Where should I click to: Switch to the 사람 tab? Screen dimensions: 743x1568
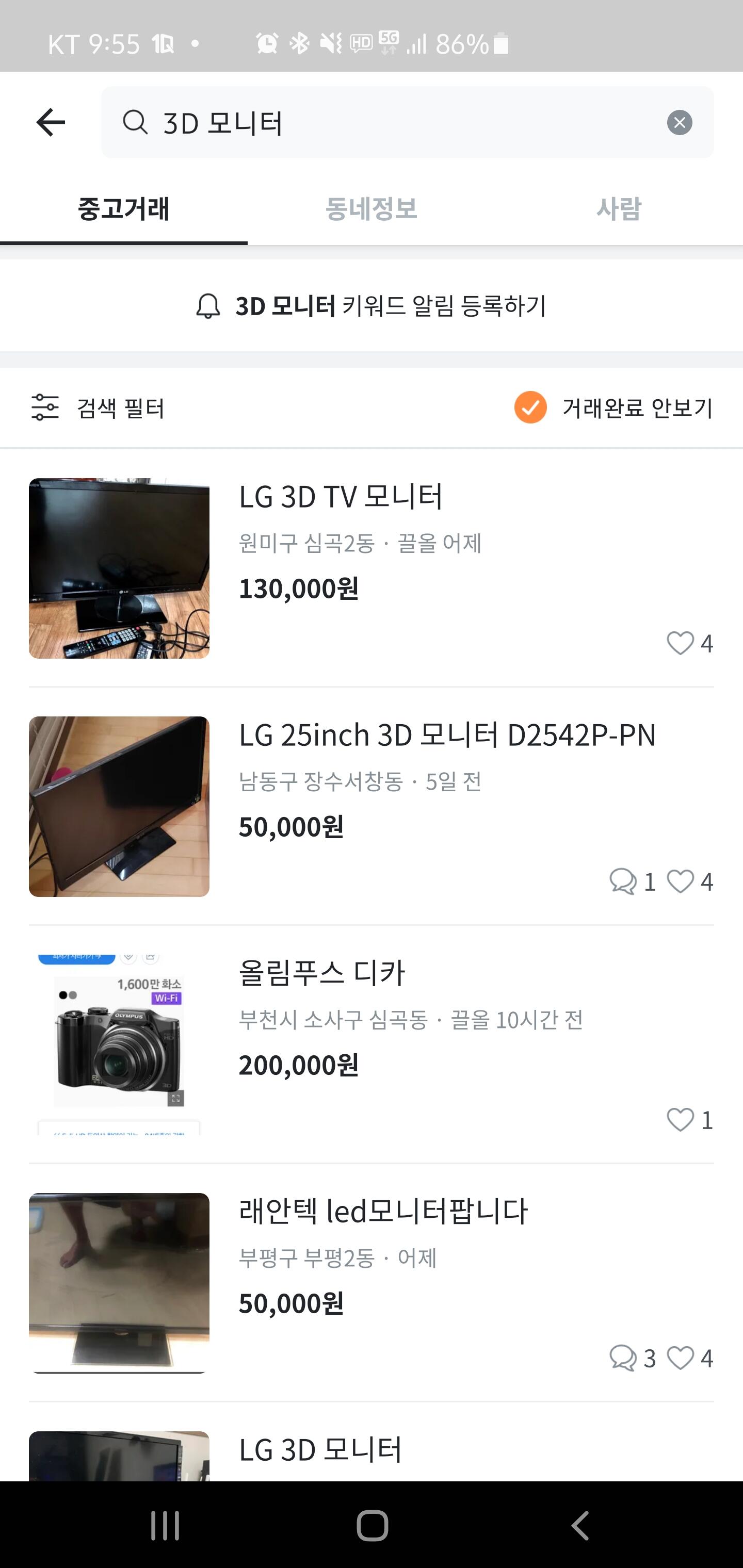[618, 209]
